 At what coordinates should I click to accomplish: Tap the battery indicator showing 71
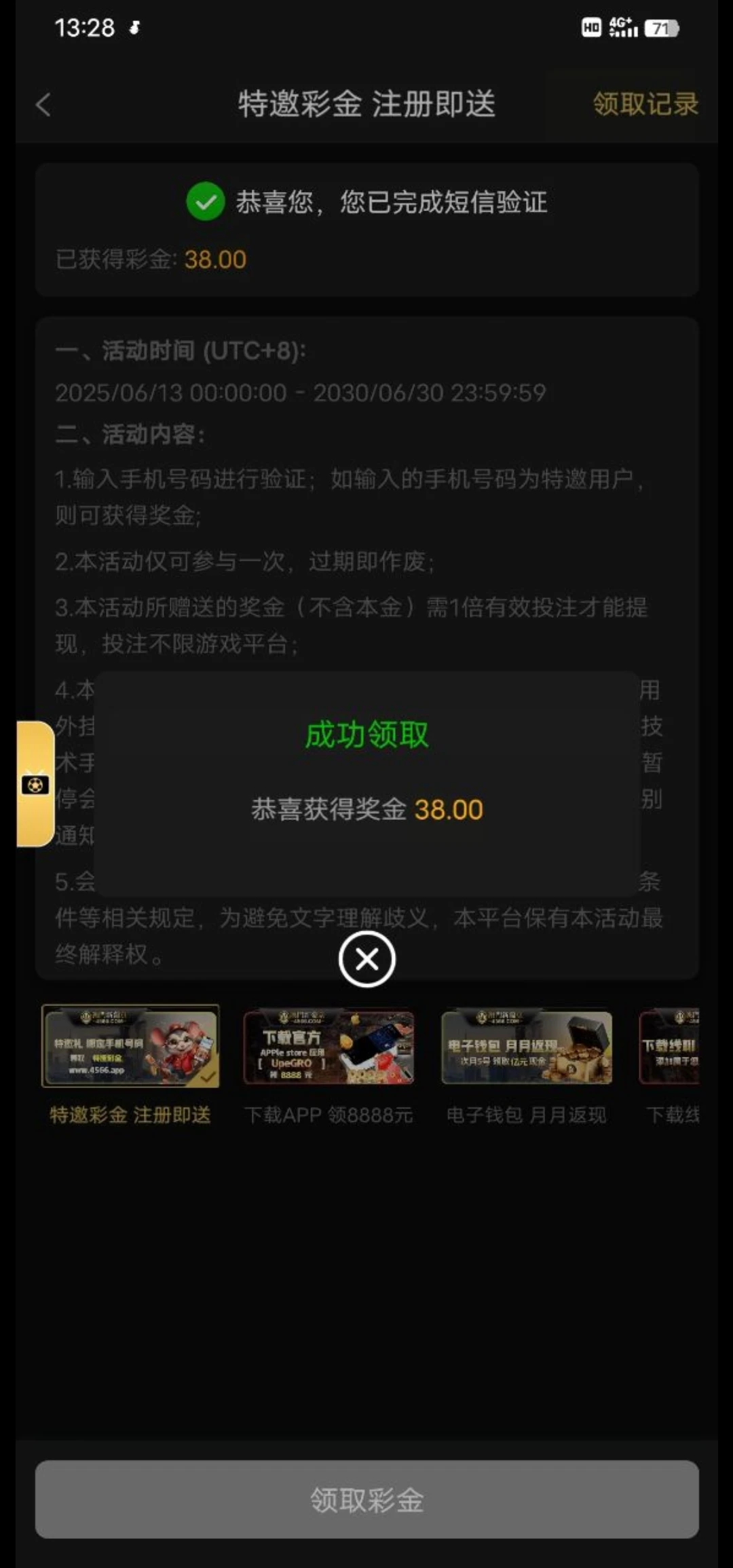[663, 29]
